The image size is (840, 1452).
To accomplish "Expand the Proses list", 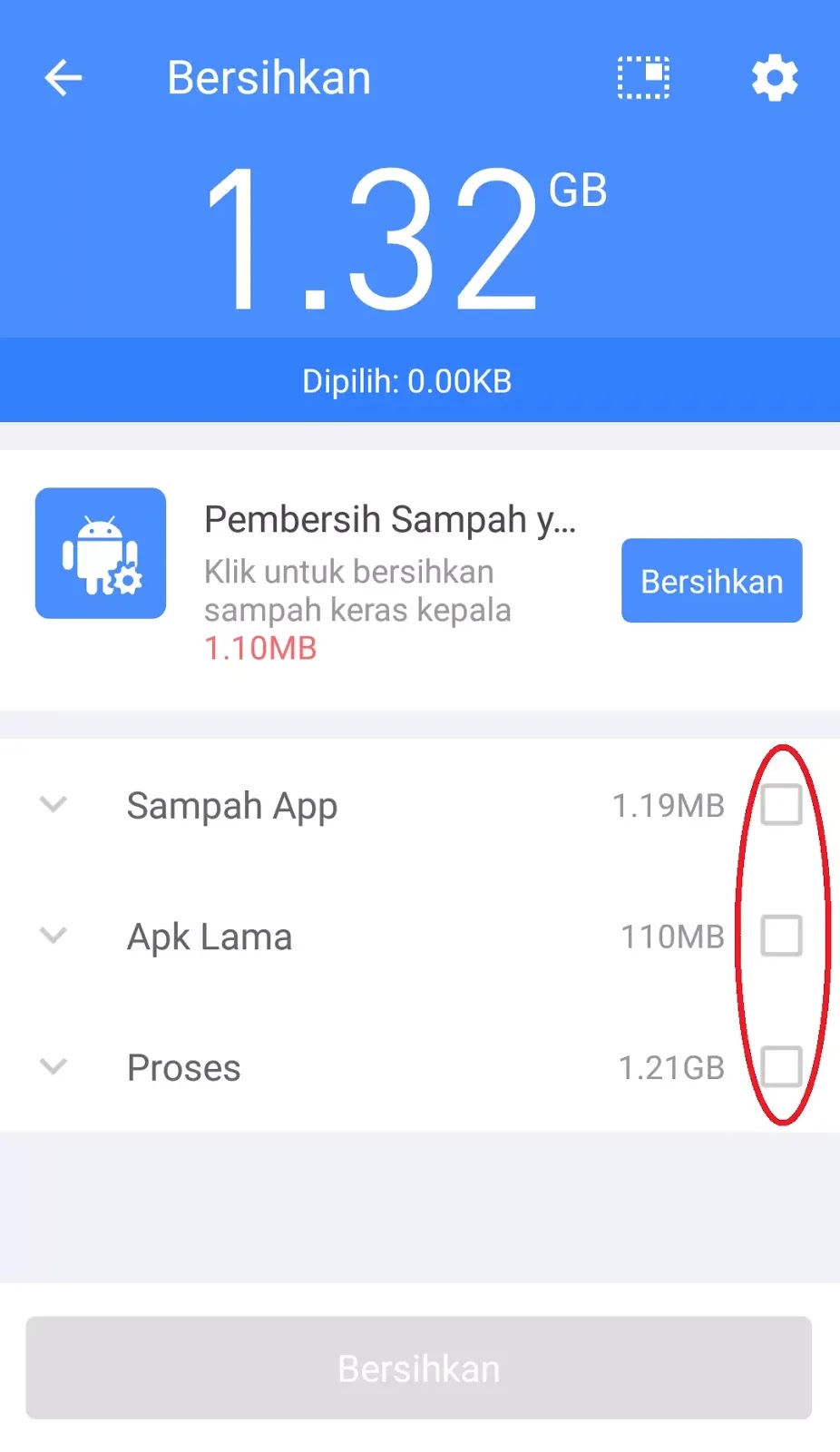I will pos(53,1067).
